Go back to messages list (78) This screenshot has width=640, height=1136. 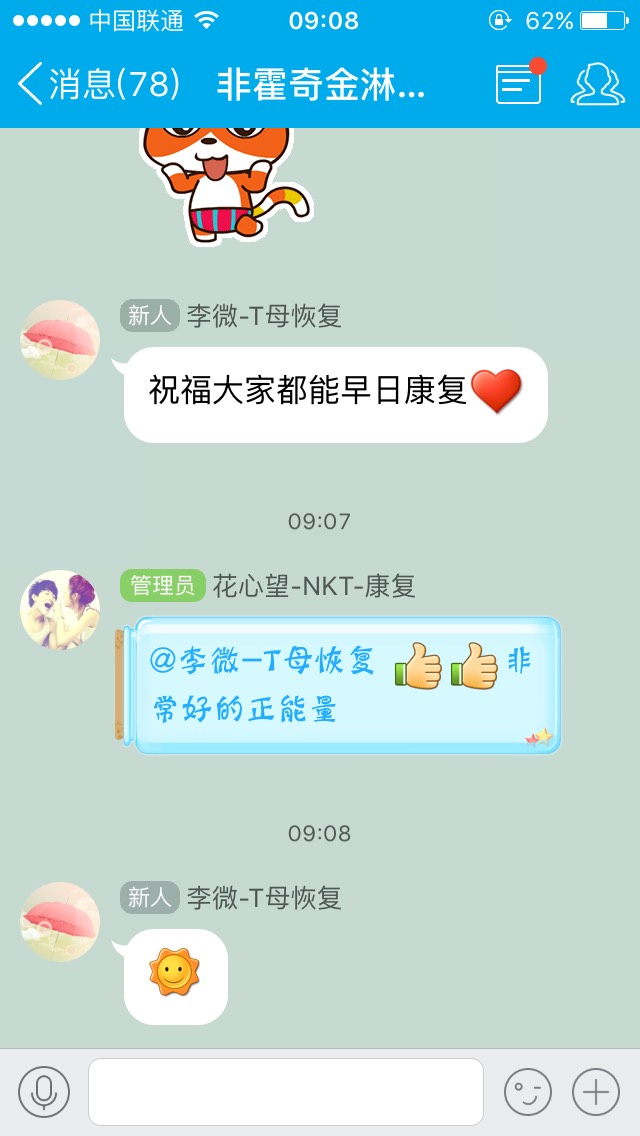point(98,84)
